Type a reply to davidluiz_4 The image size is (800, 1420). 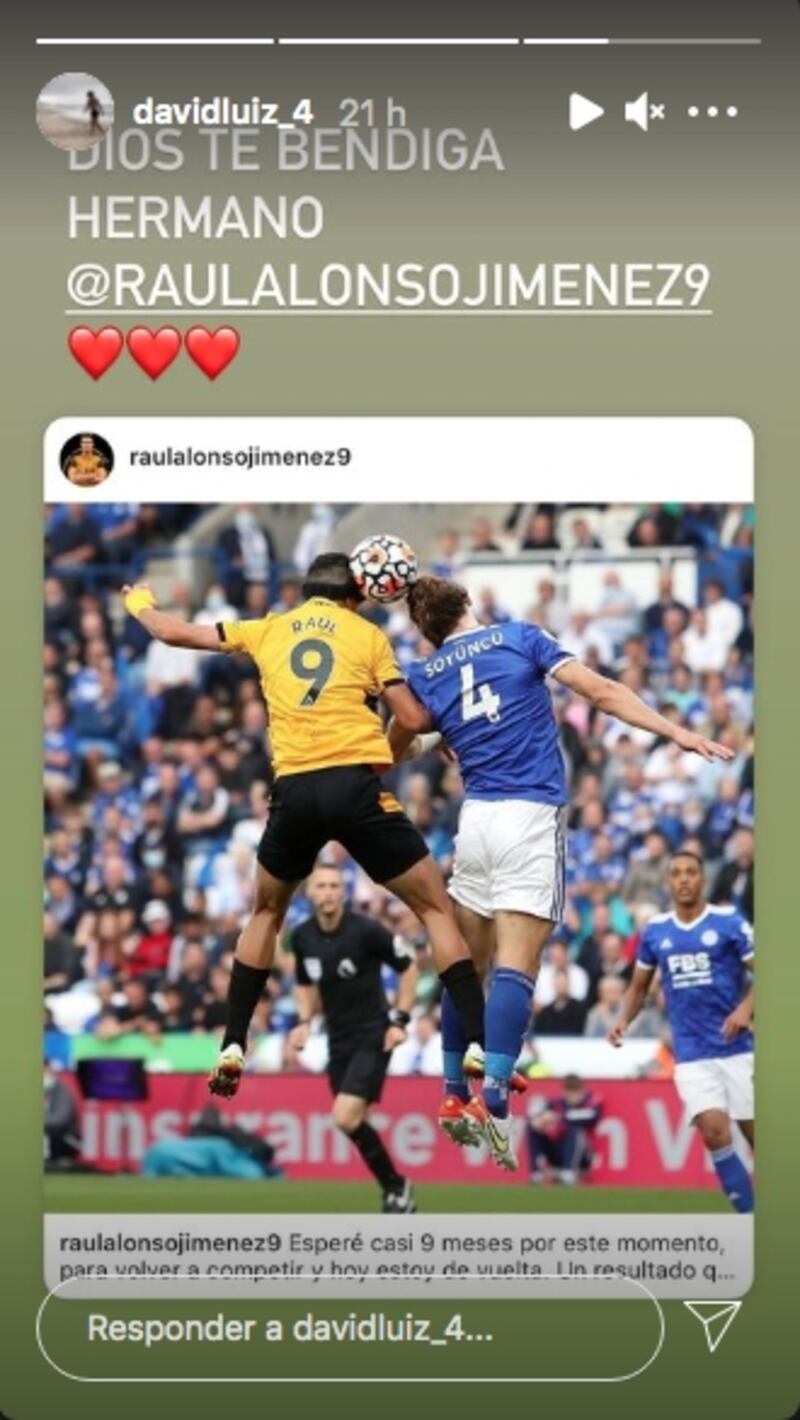click(x=350, y=1328)
